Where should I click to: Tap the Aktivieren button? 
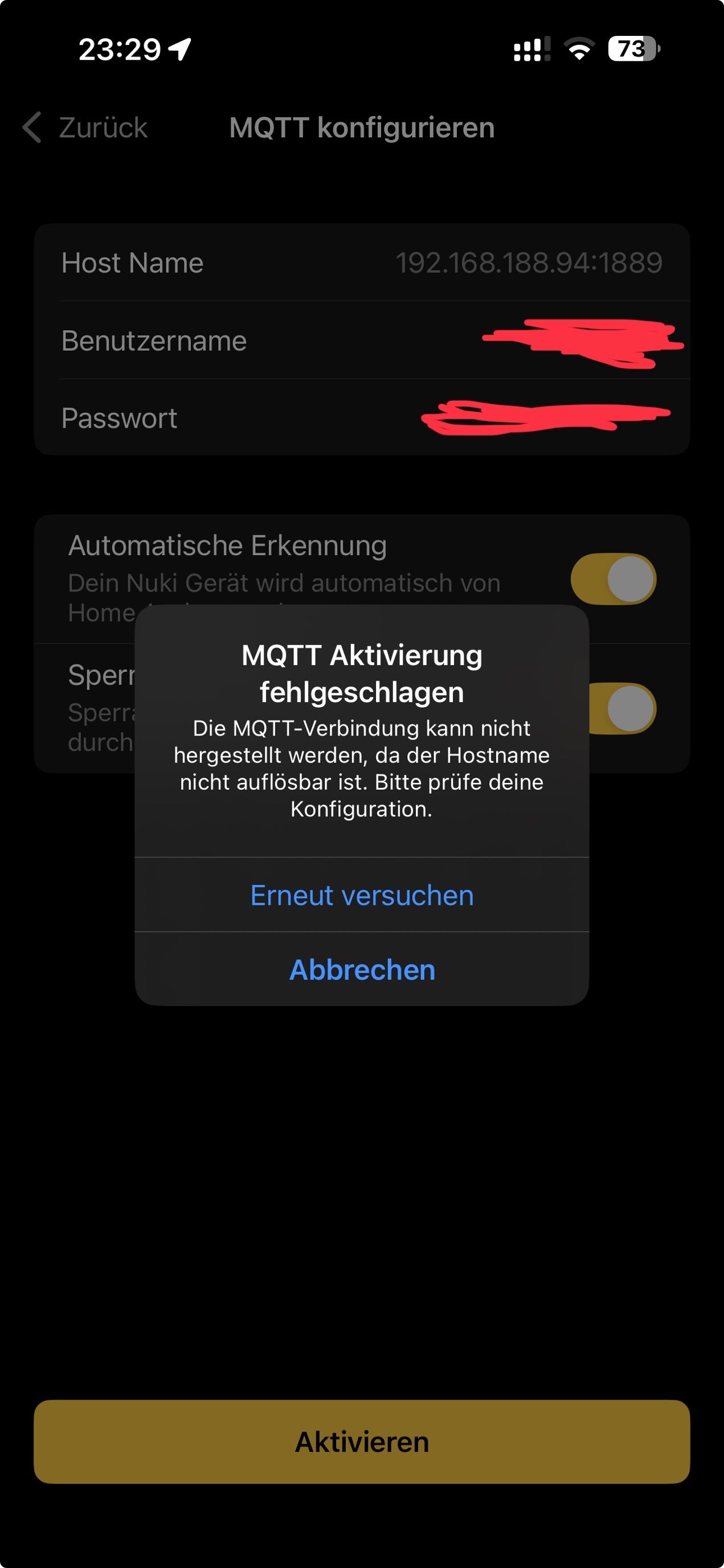coord(362,1442)
